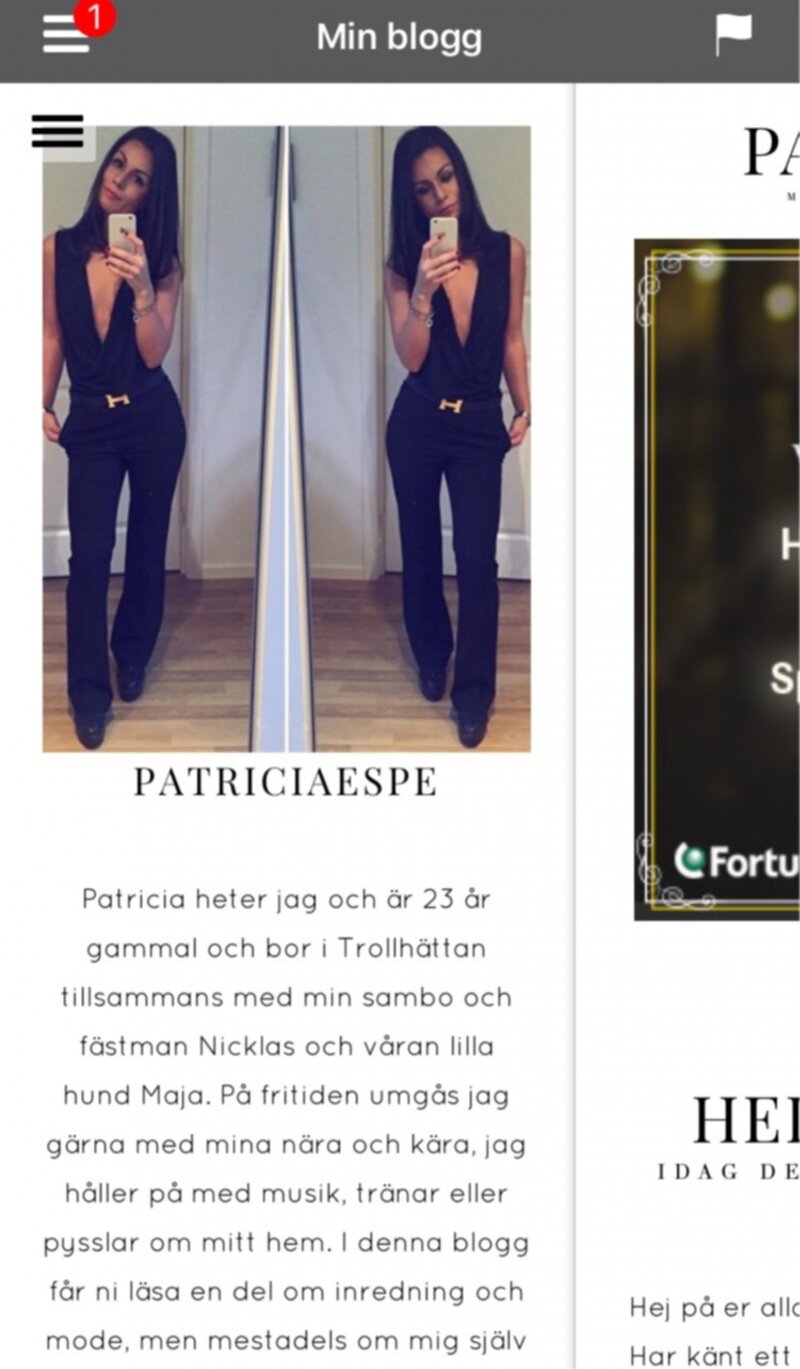
Task: Open the main menu with notification badge
Action: pos(66,36)
